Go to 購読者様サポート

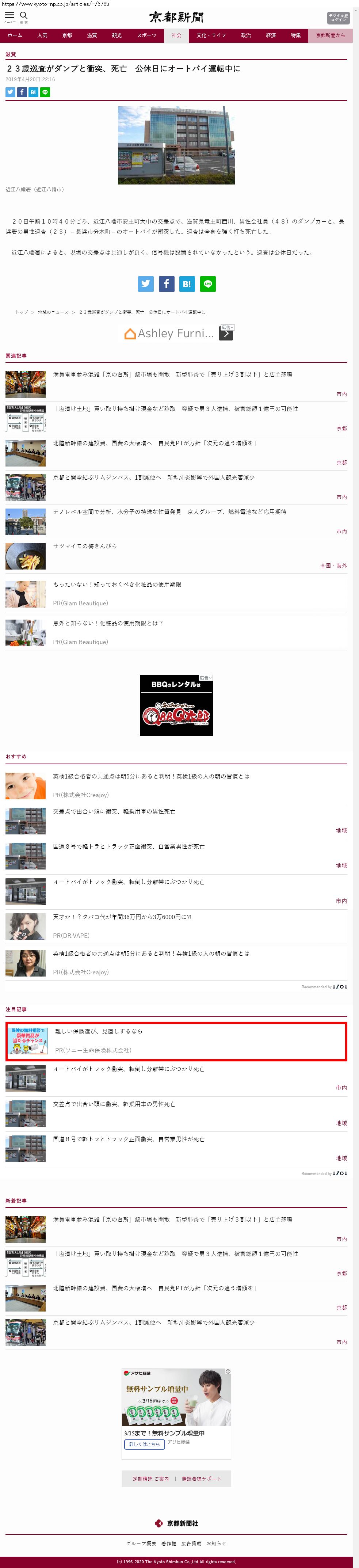(201, 1478)
